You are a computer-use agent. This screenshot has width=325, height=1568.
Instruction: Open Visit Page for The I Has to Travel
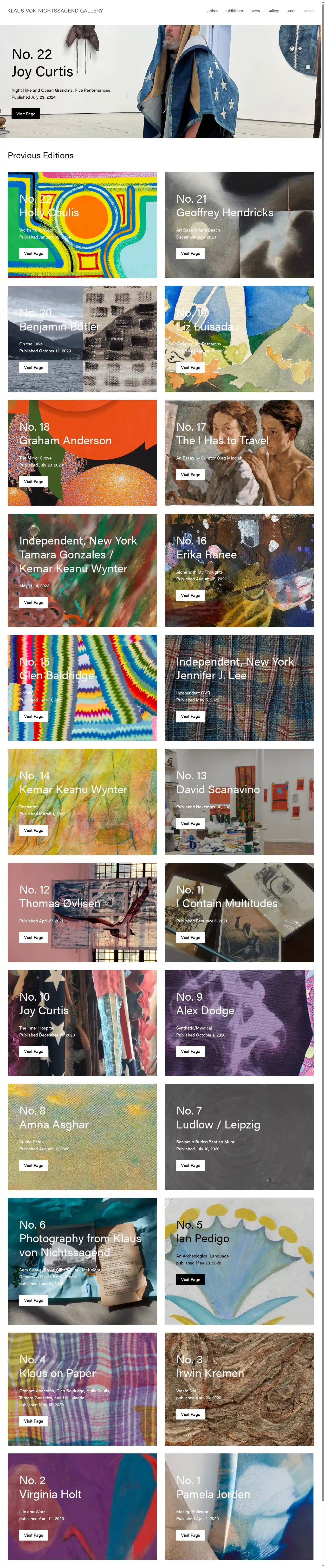[x=190, y=474]
